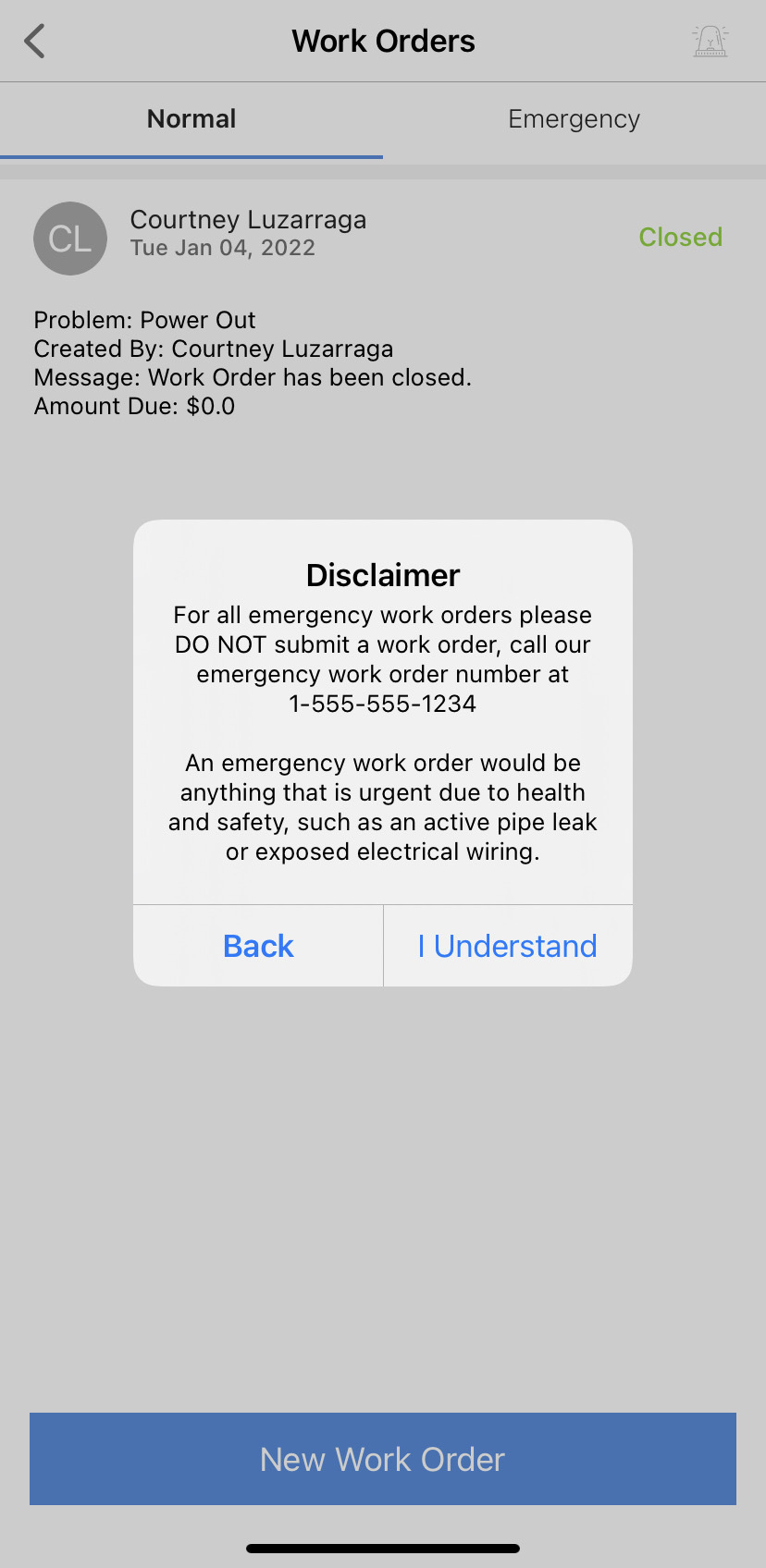Create a New Work Order

tap(383, 1459)
